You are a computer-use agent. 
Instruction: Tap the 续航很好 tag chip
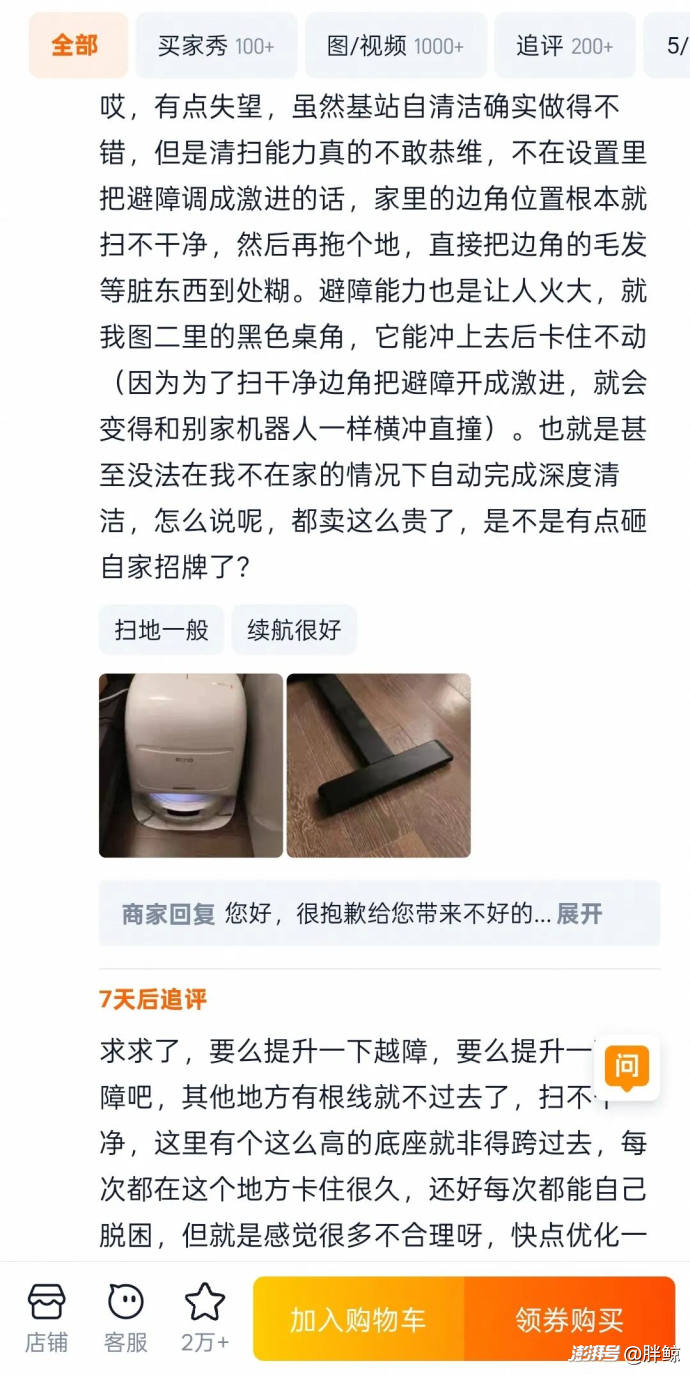(294, 629)
